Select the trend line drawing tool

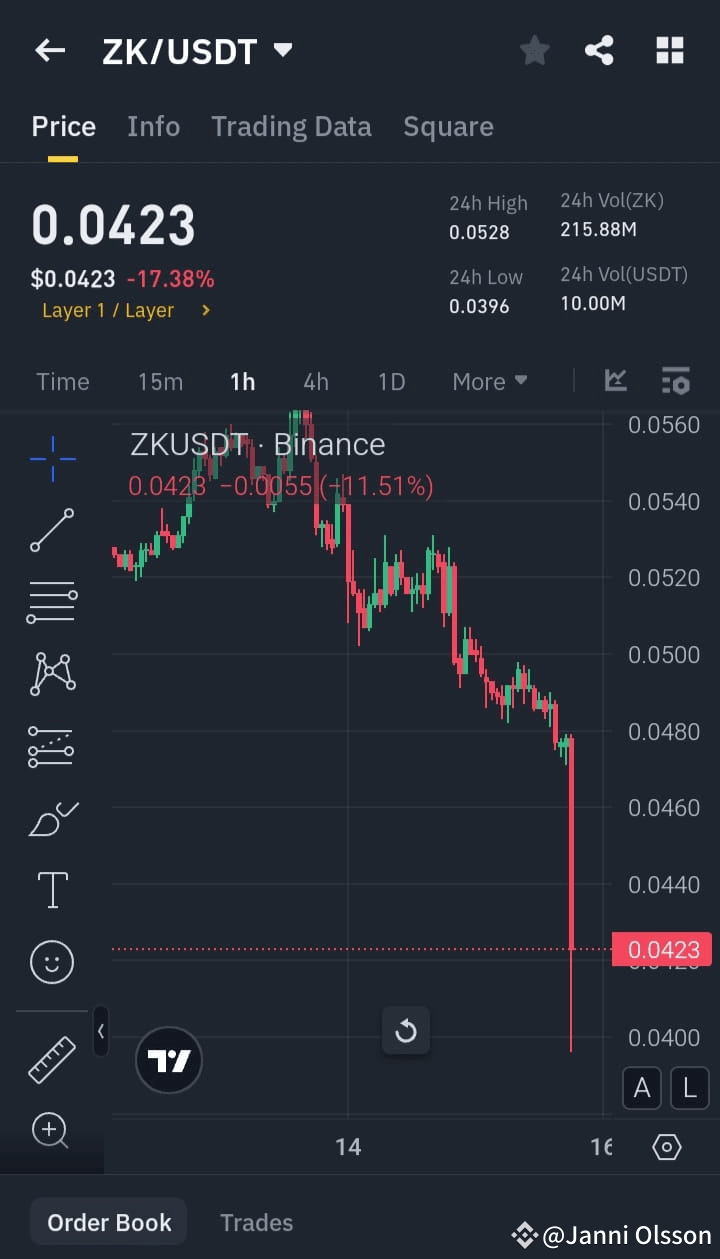(x=51, y=530)
